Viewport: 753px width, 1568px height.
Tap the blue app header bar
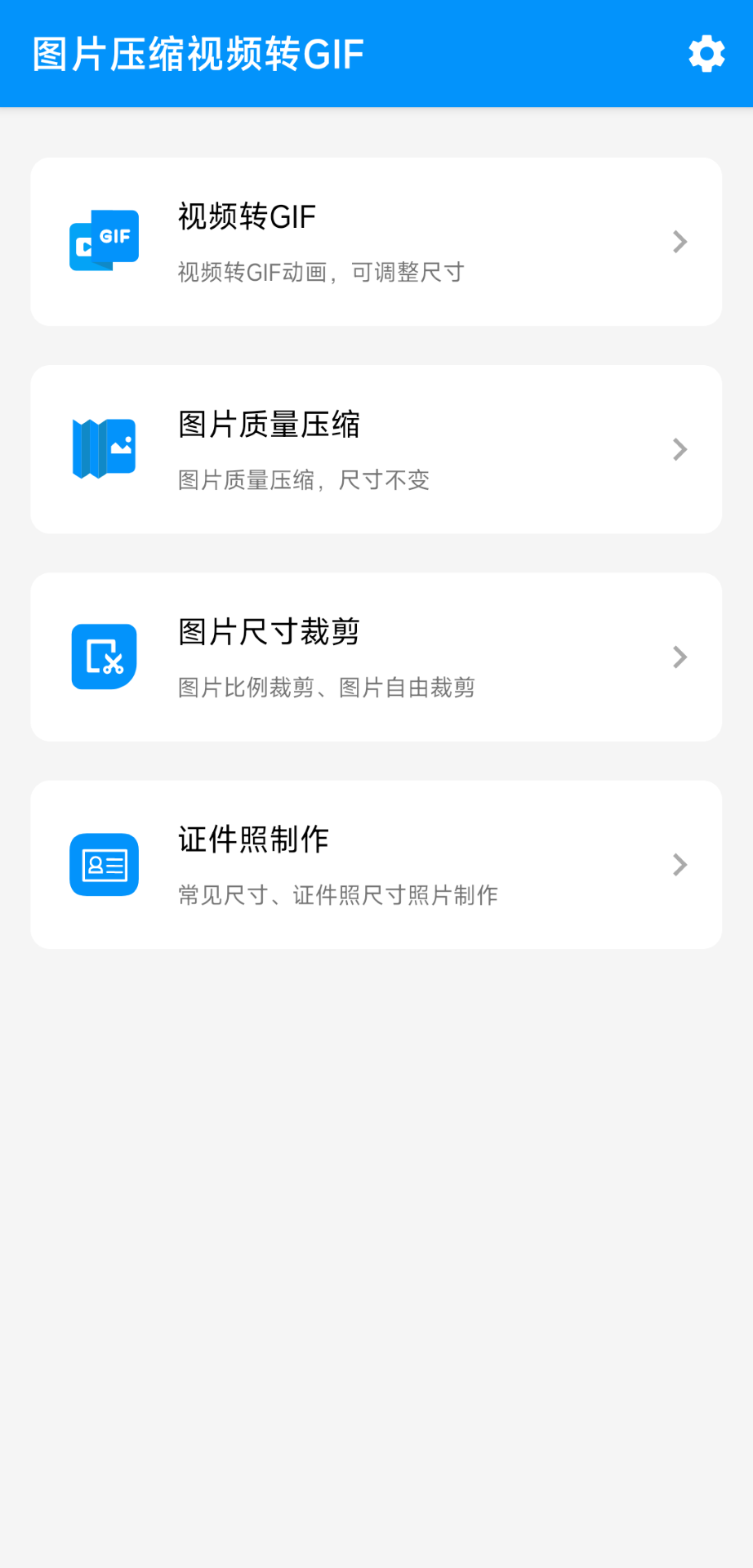click(376, 52)
